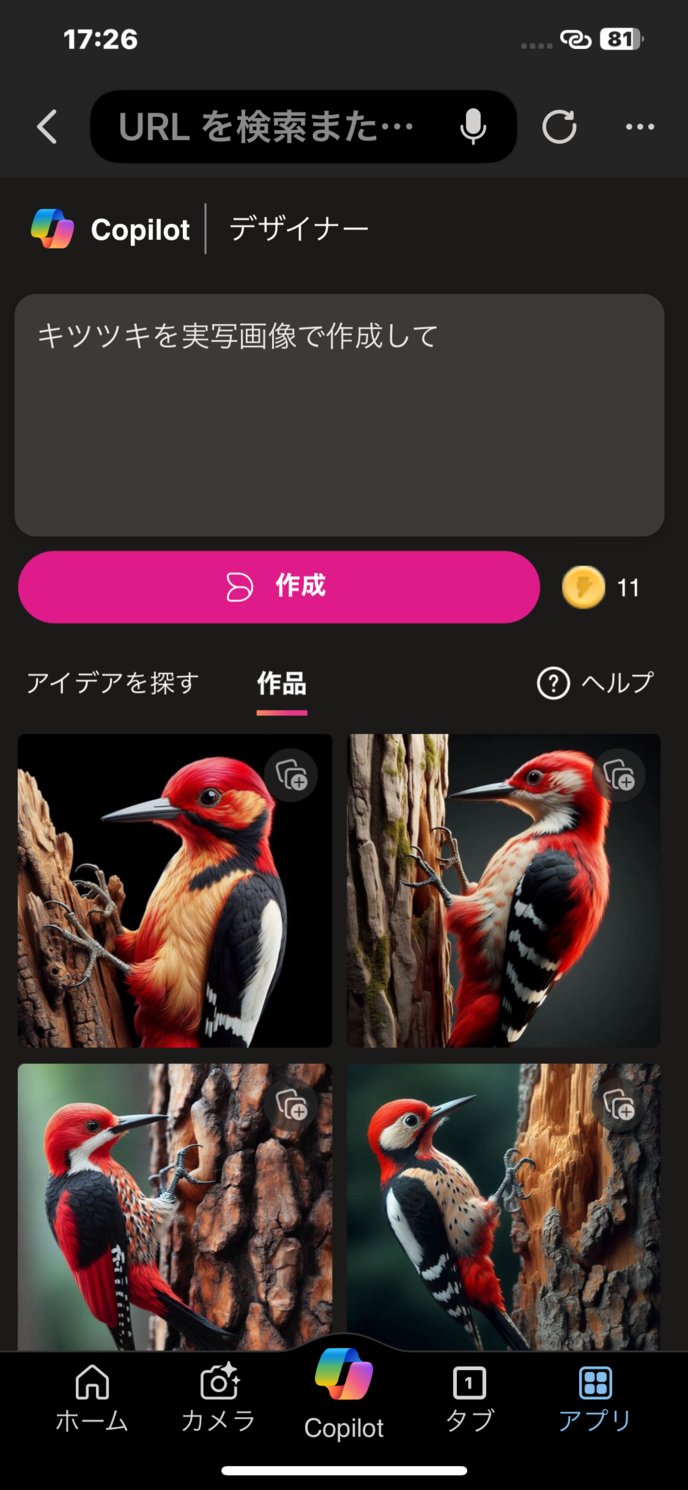Switch to the アイデアを探す tab
This screenshot has height=1490, width=688.
pyautogui.click(x=113, y=683)
